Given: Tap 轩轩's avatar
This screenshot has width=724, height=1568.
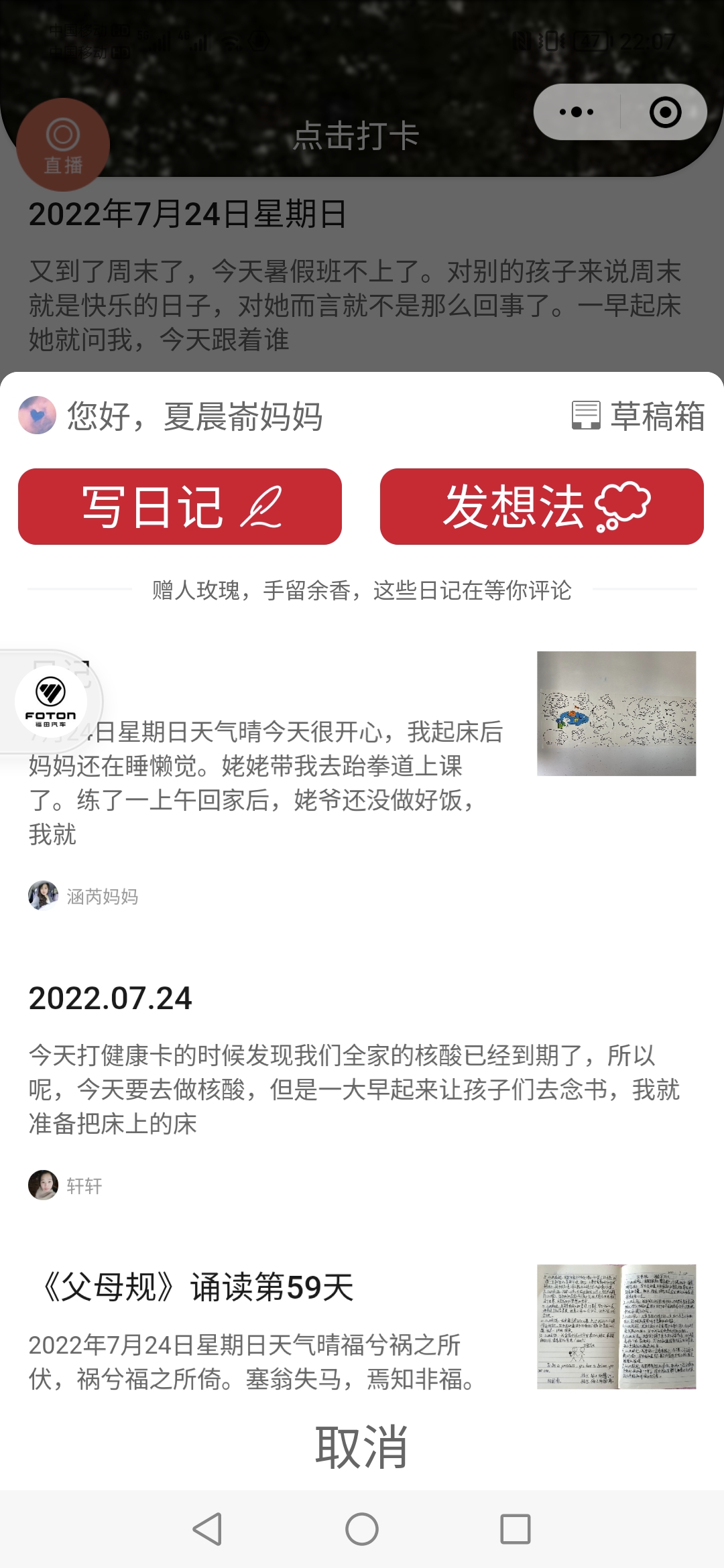Looking at the screenshot, I should point(43,1185).
